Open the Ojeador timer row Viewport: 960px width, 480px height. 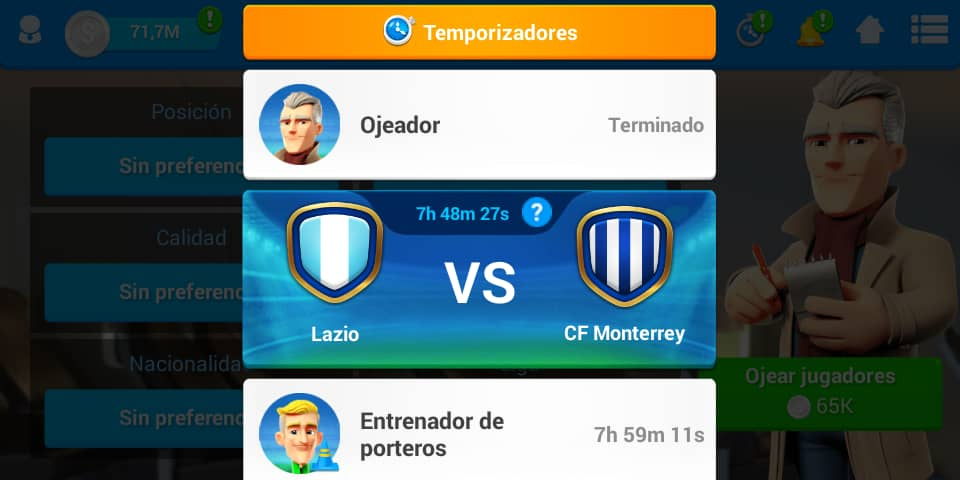479,125
